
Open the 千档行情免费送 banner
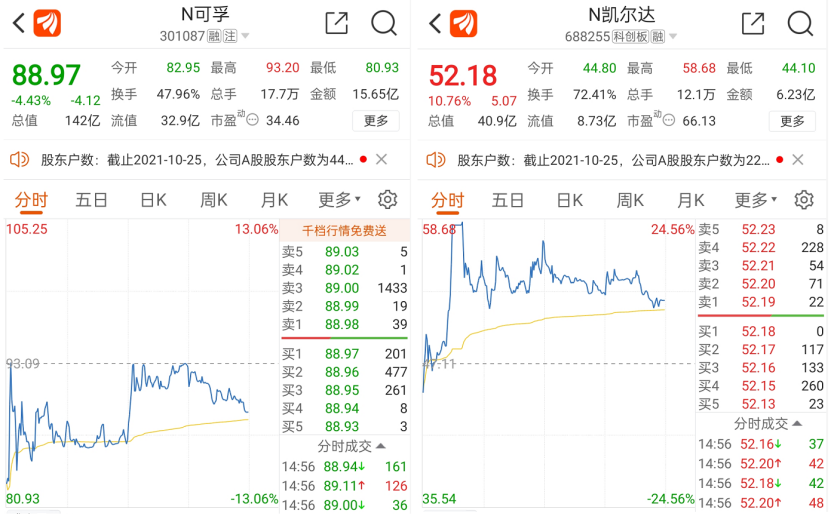tap(343, 230)
